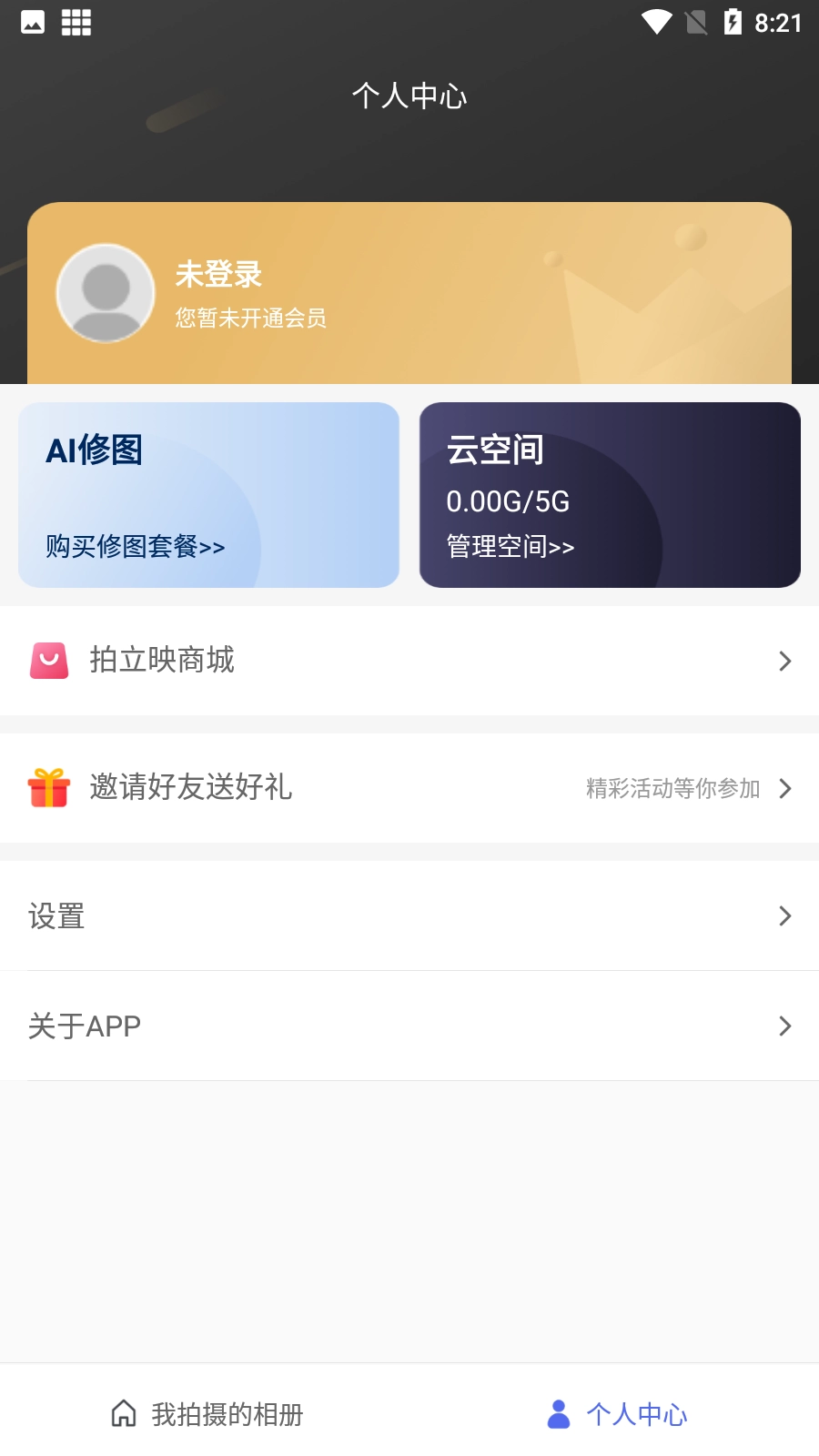Open the gallery icon in the status bar
Viewport: 819px width, 1456px height.
[x=33, y=22]
